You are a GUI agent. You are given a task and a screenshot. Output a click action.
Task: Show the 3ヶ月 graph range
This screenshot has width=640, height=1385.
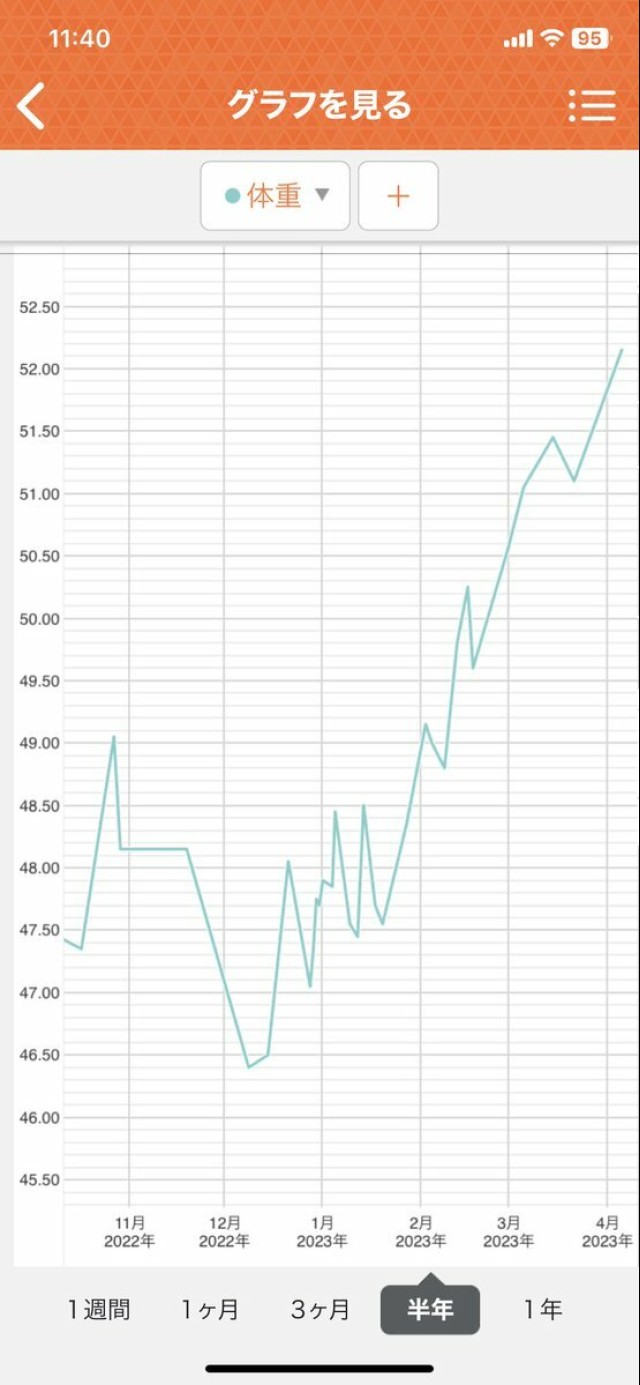[320, 1309]
